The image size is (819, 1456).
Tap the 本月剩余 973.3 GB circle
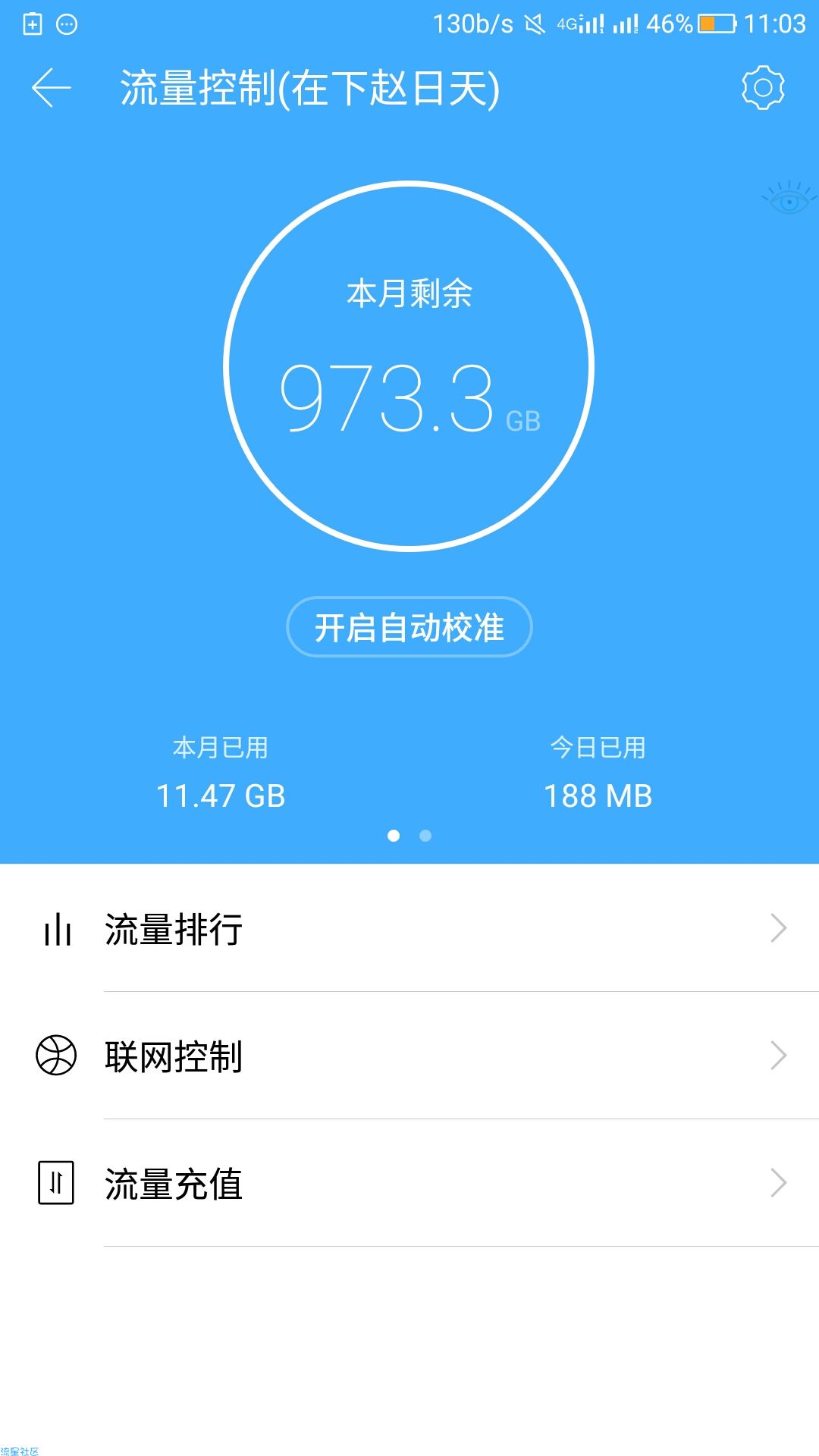tap(409, 366)
